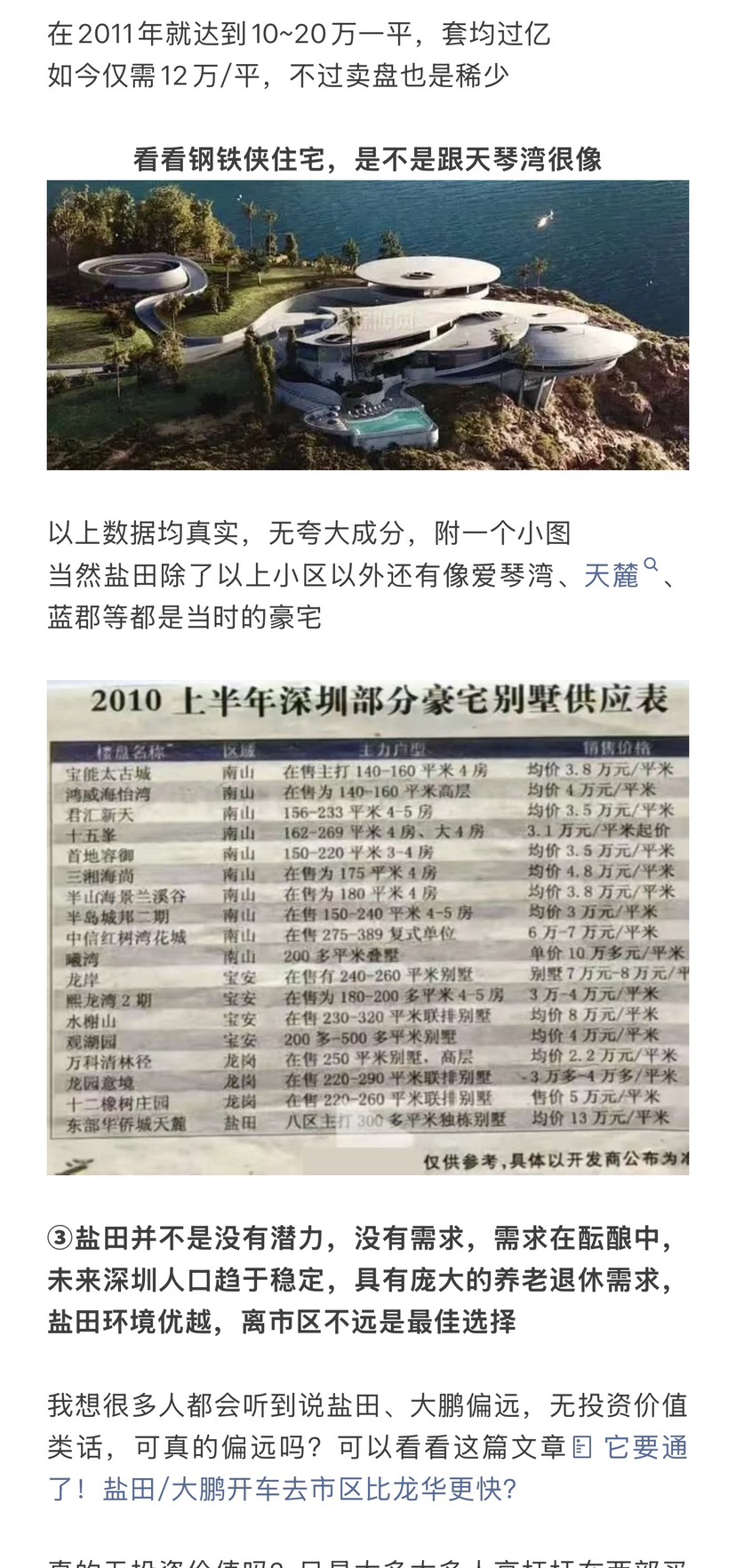736x1568 pixels.
Task: Enlarge the 2010 深圳豪宅别墅供应表 image
Action: (x=368, y=927)
